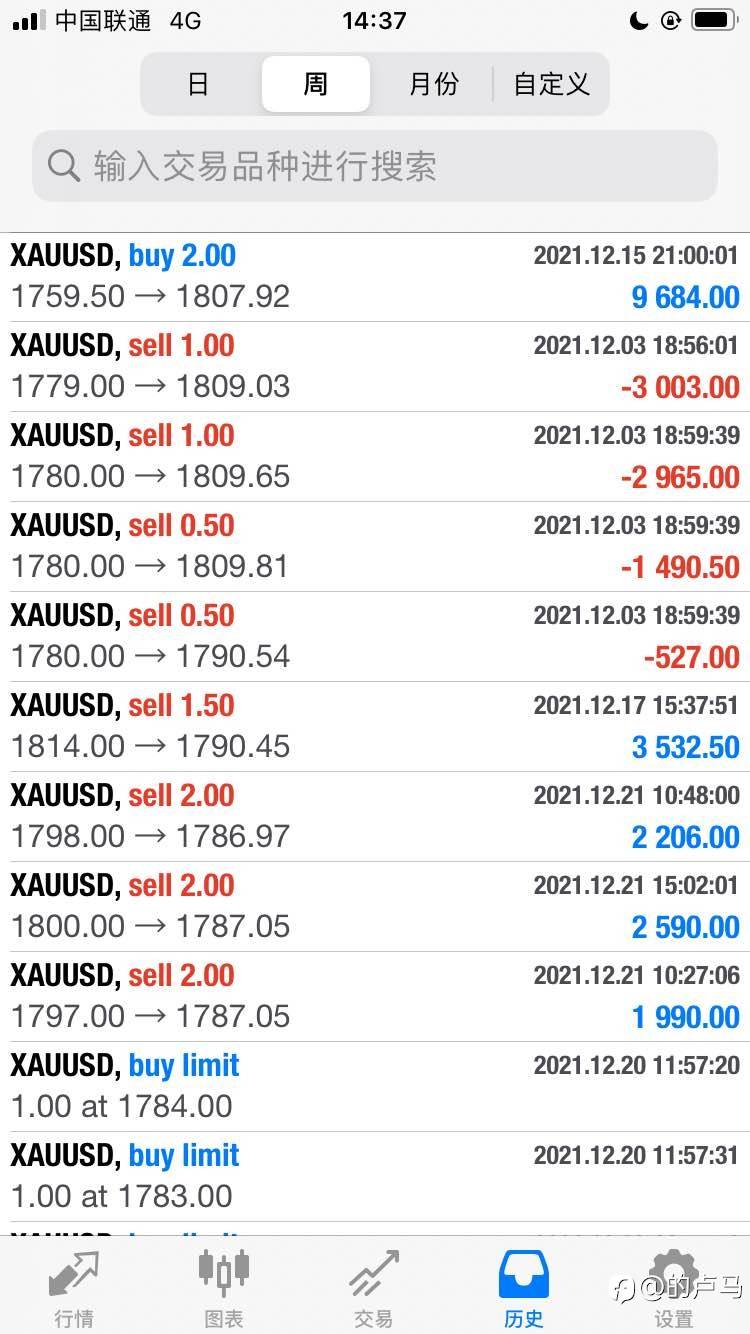This screenshot has height=1334, width=750.
Task: Open the 自定义 custom period tab
Action: click(551, 84)
